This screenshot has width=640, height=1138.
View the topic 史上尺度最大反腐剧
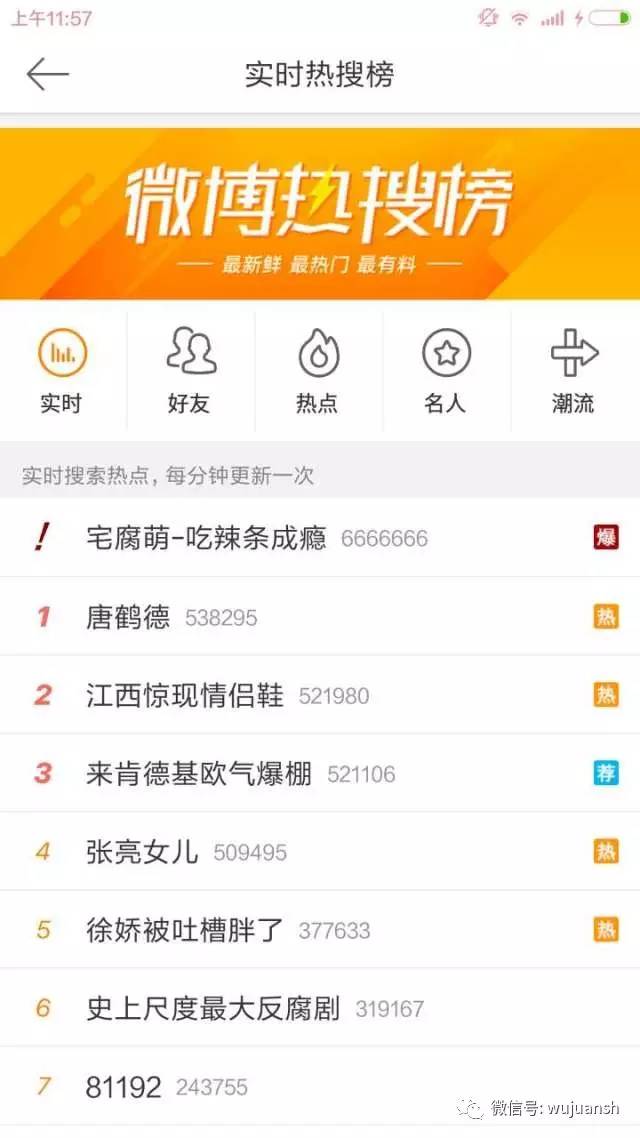point(214,1008)
